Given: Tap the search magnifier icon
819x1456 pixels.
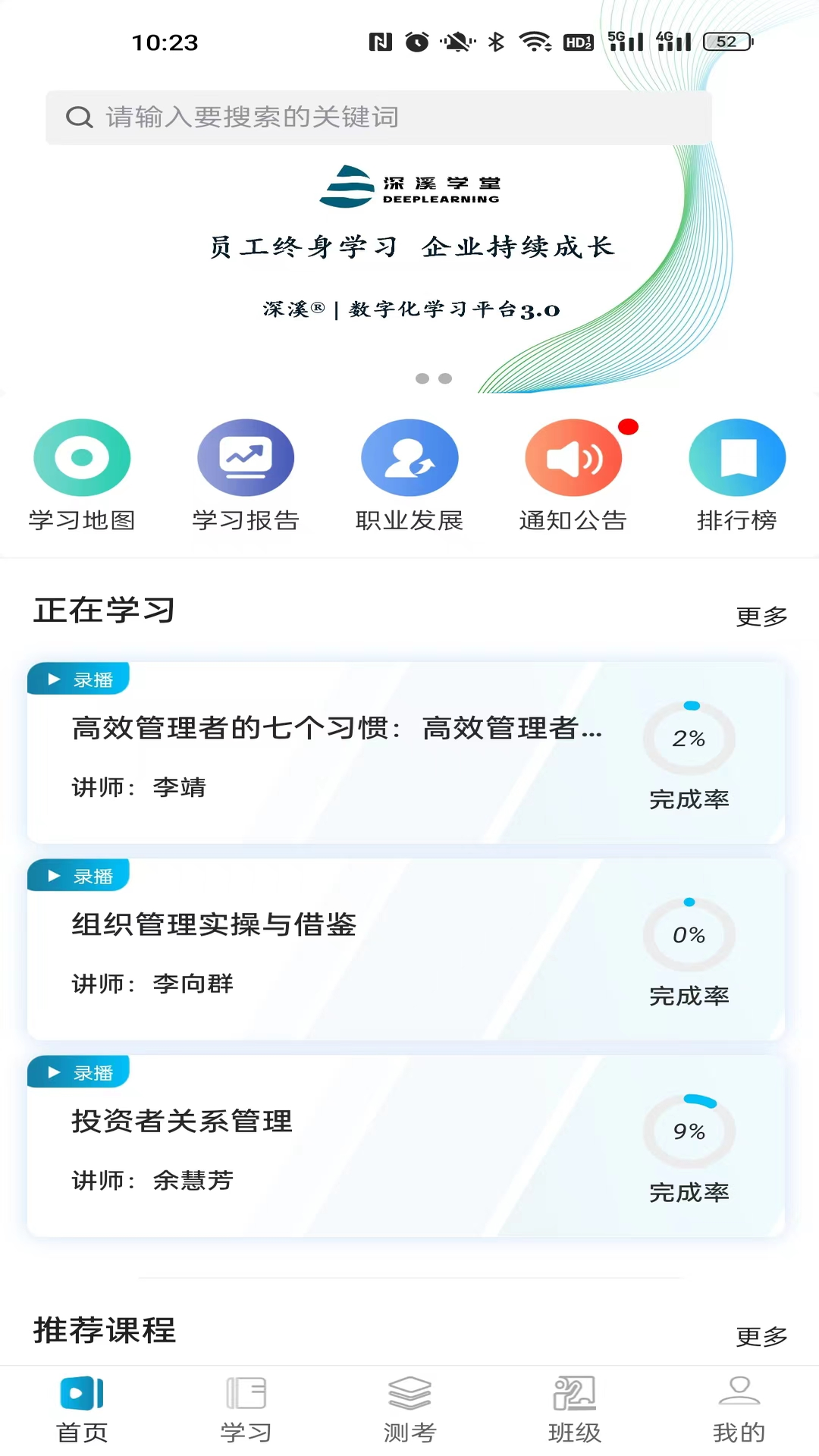Looking at the screenshot, I should [x=80, y=118].
